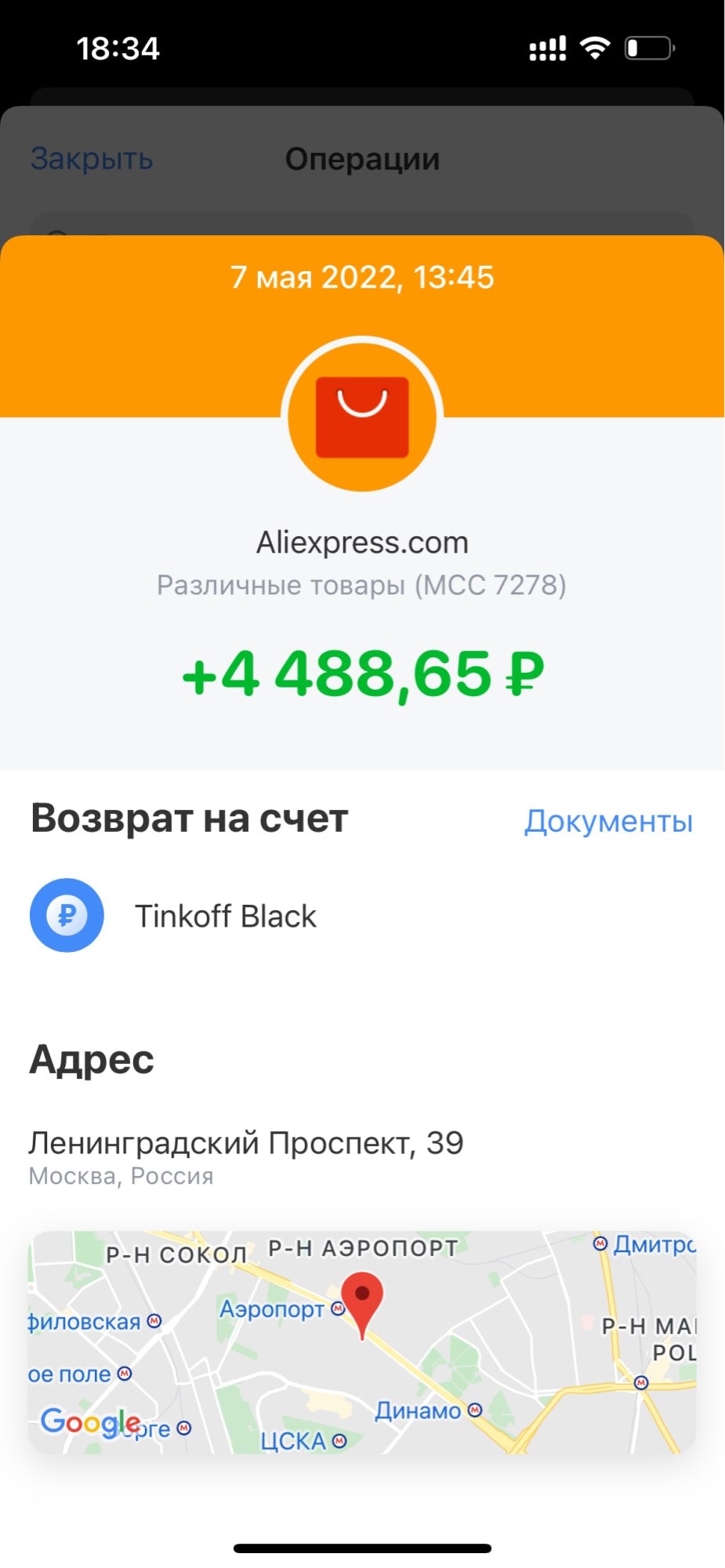Open the Документы link

coord(608,821)
